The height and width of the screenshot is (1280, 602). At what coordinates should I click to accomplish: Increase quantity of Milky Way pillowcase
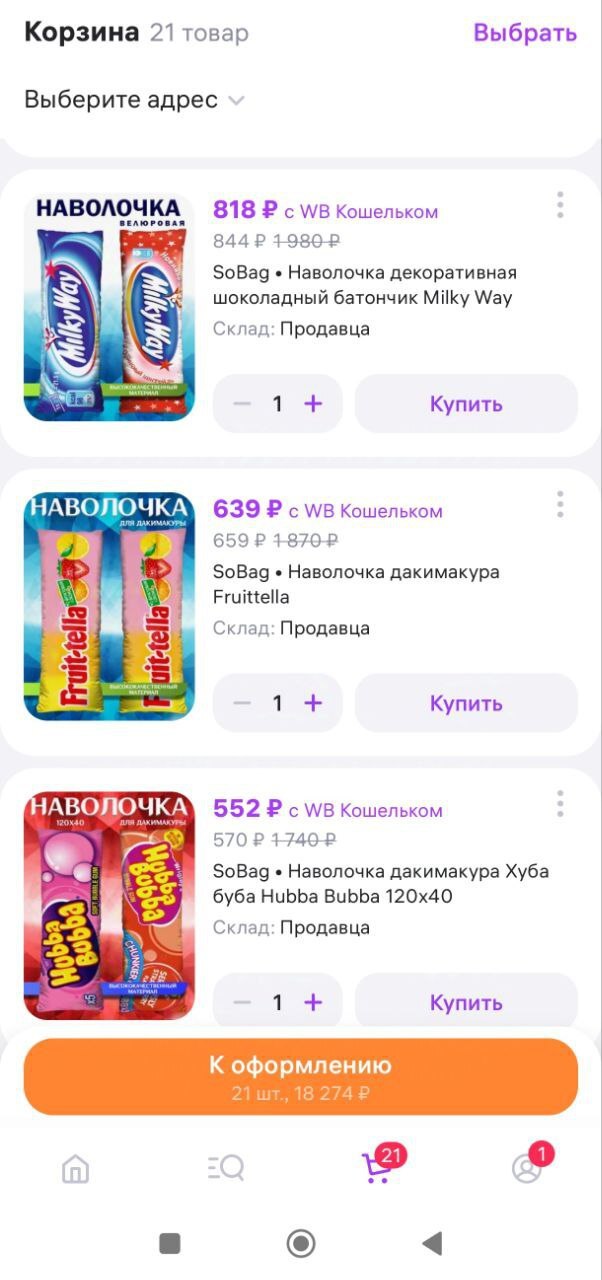(x=313, y=404)
